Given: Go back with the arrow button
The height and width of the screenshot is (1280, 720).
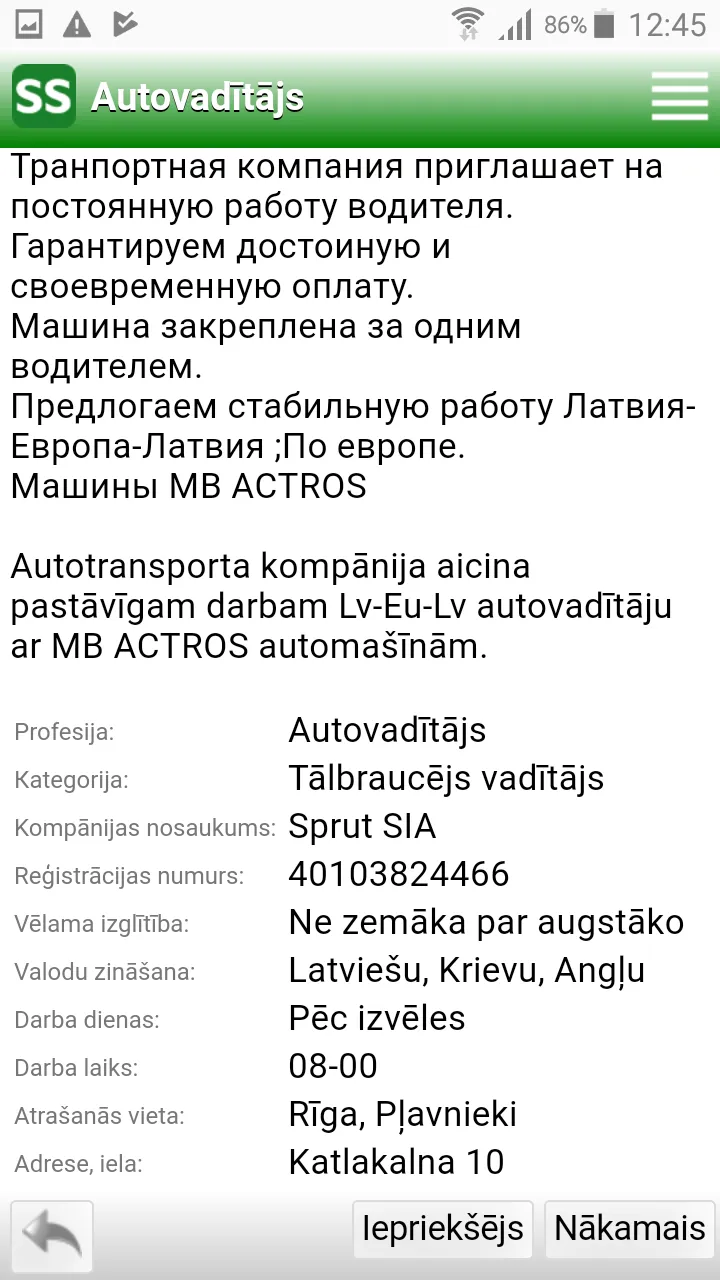Looking at the screenshot, I should 52,1236.
